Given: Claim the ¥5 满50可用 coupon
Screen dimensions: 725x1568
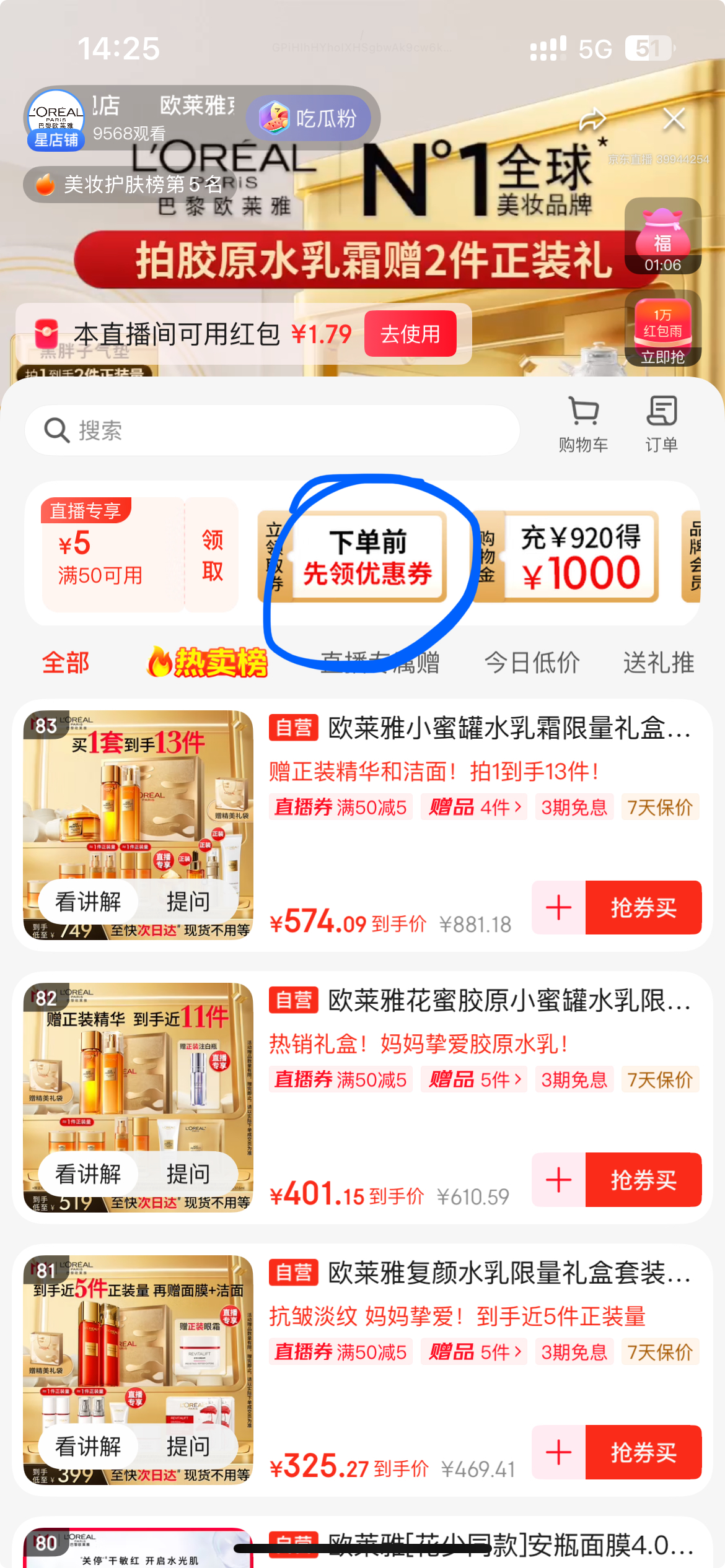Looking at the screenshot, I should pyautogui.click(x=212, y=555).
